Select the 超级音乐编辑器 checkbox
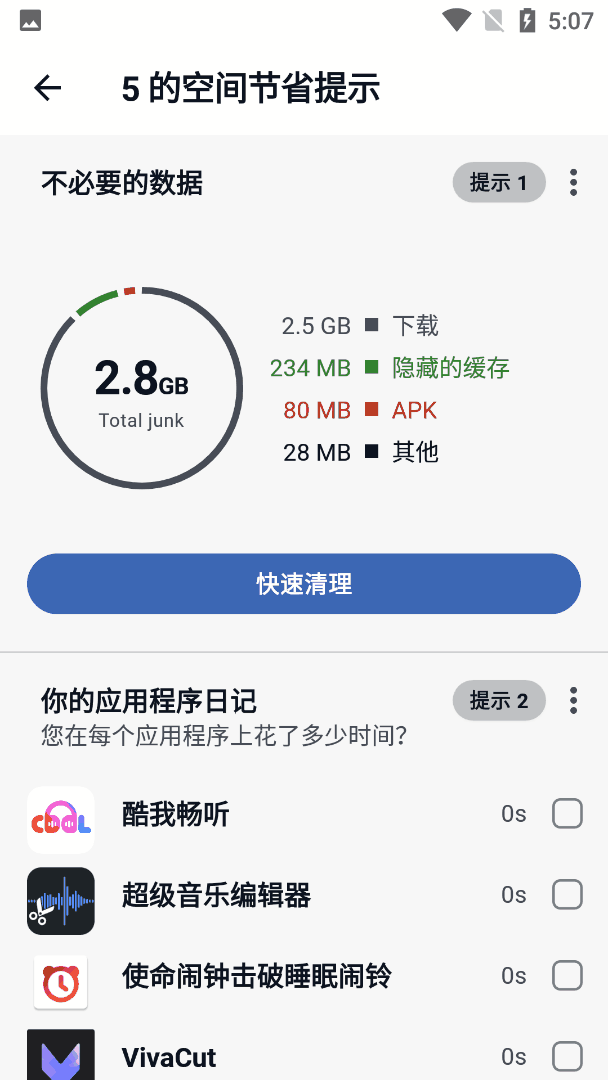The width and height of the screenshot is (608, 1080). tap(567, 895)
